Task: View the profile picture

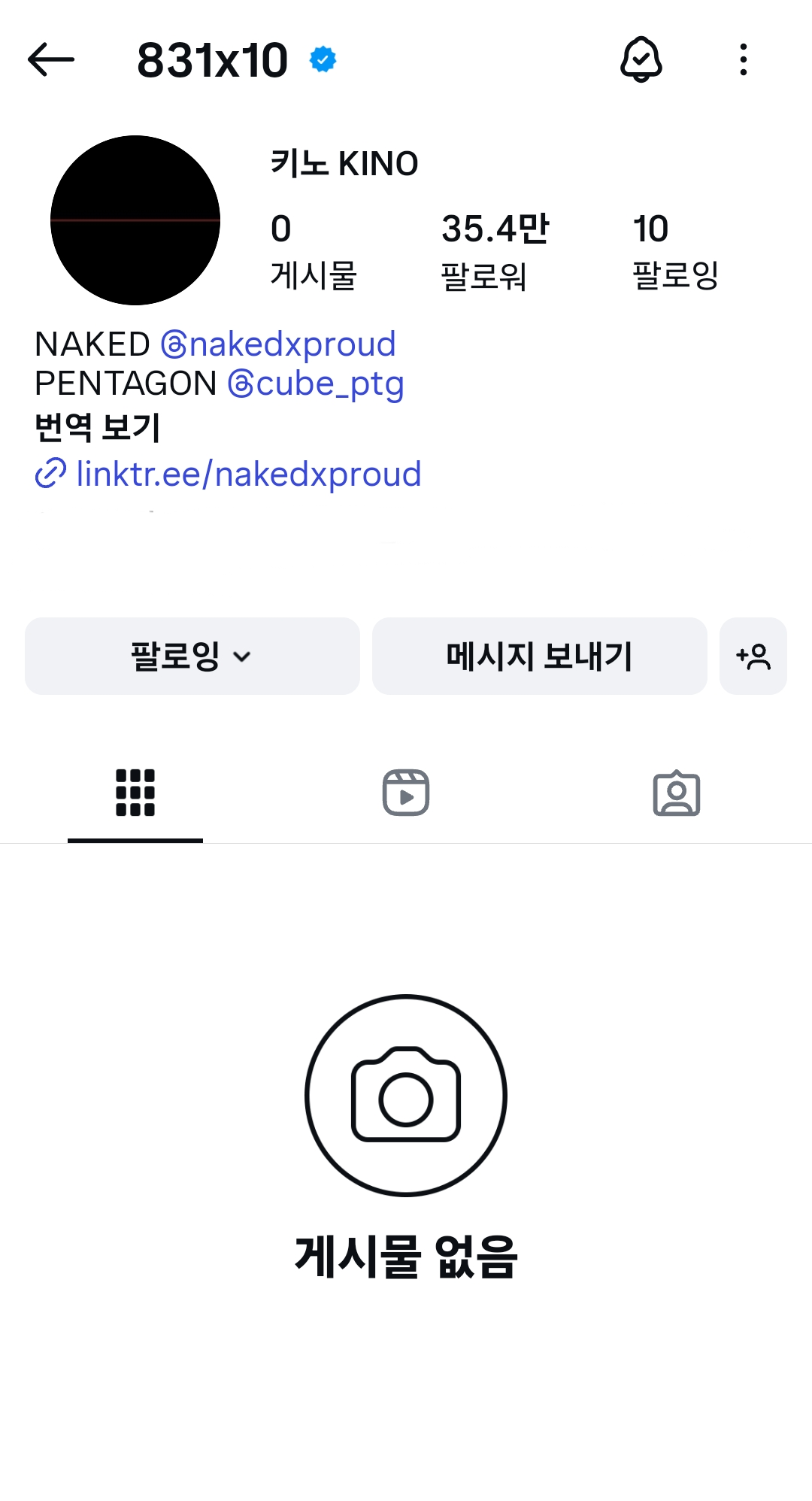Action: pos(135,220)
